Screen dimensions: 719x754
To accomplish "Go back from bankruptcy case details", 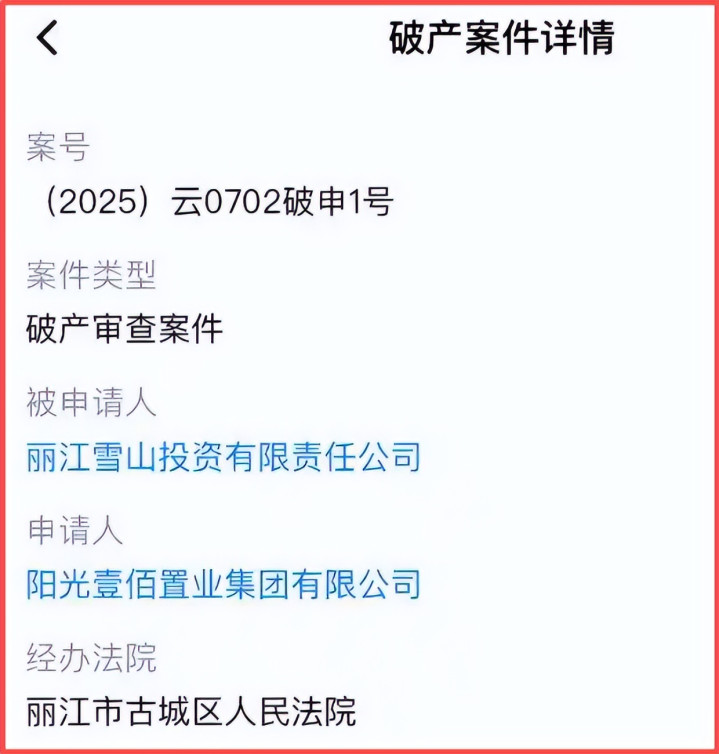I will [x=47, y=39].
